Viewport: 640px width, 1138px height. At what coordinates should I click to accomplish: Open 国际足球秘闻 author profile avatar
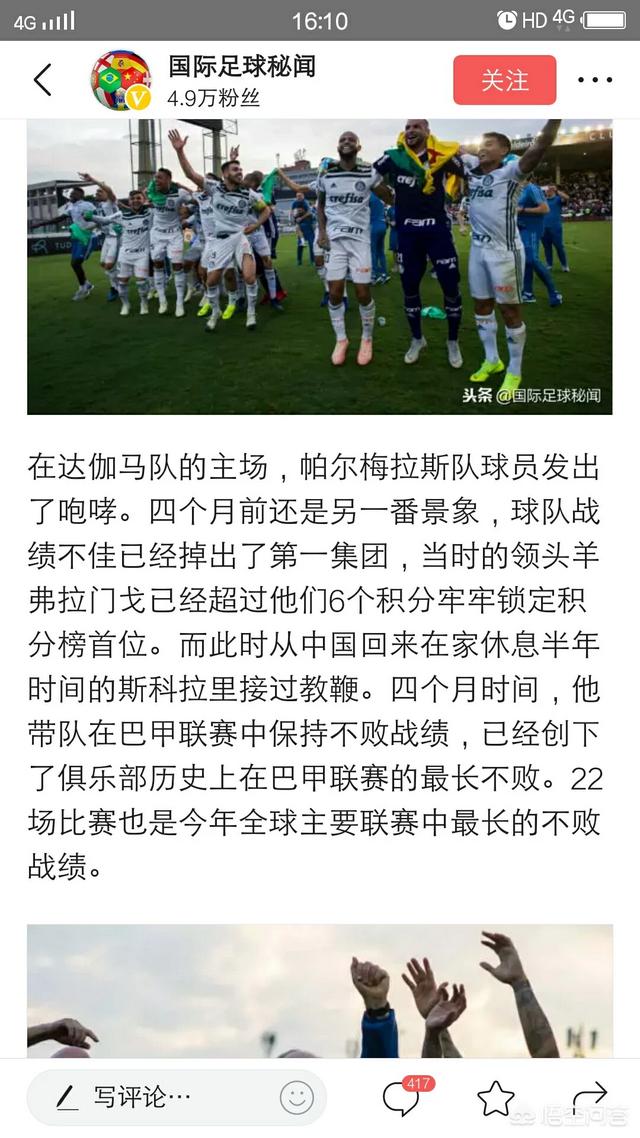(x=120, y=80)
